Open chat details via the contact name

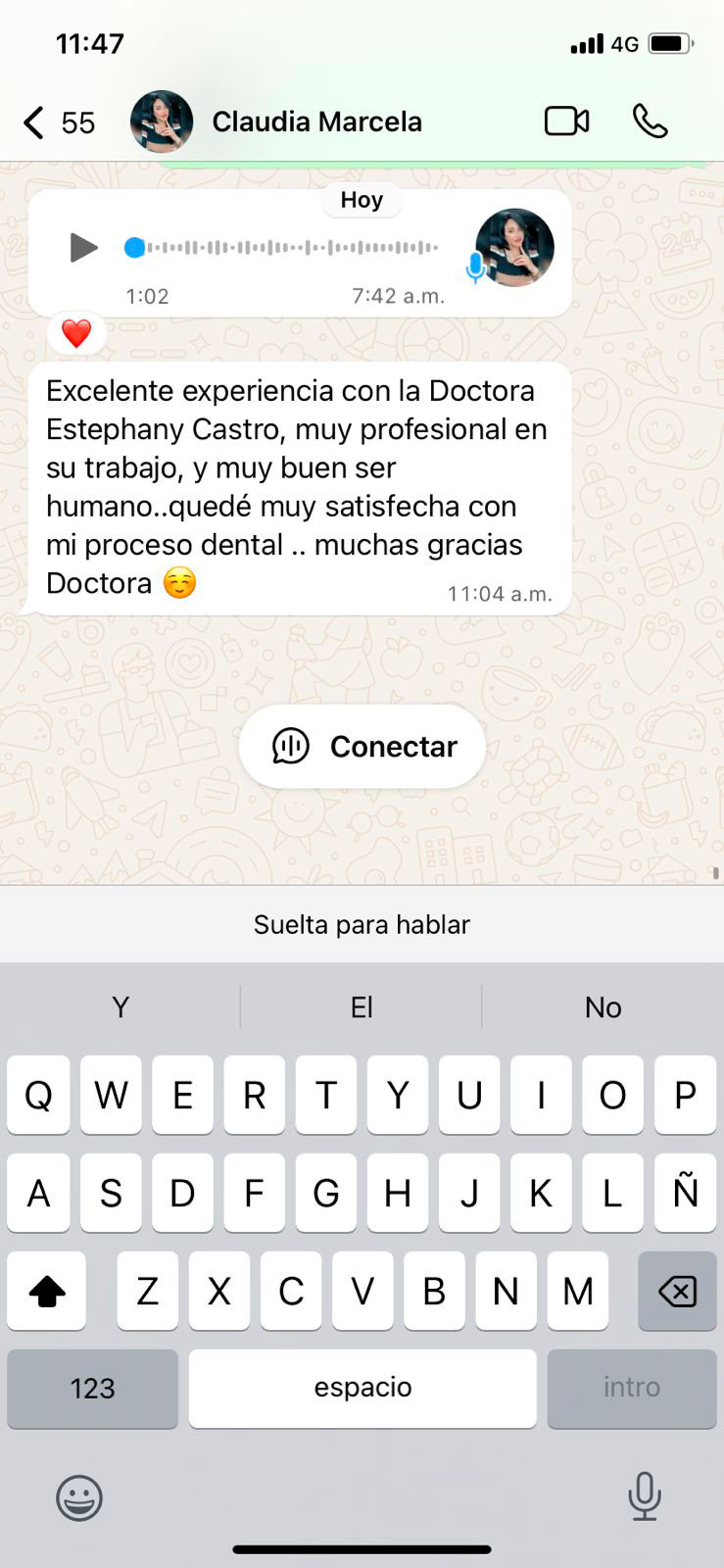point(315,121)
